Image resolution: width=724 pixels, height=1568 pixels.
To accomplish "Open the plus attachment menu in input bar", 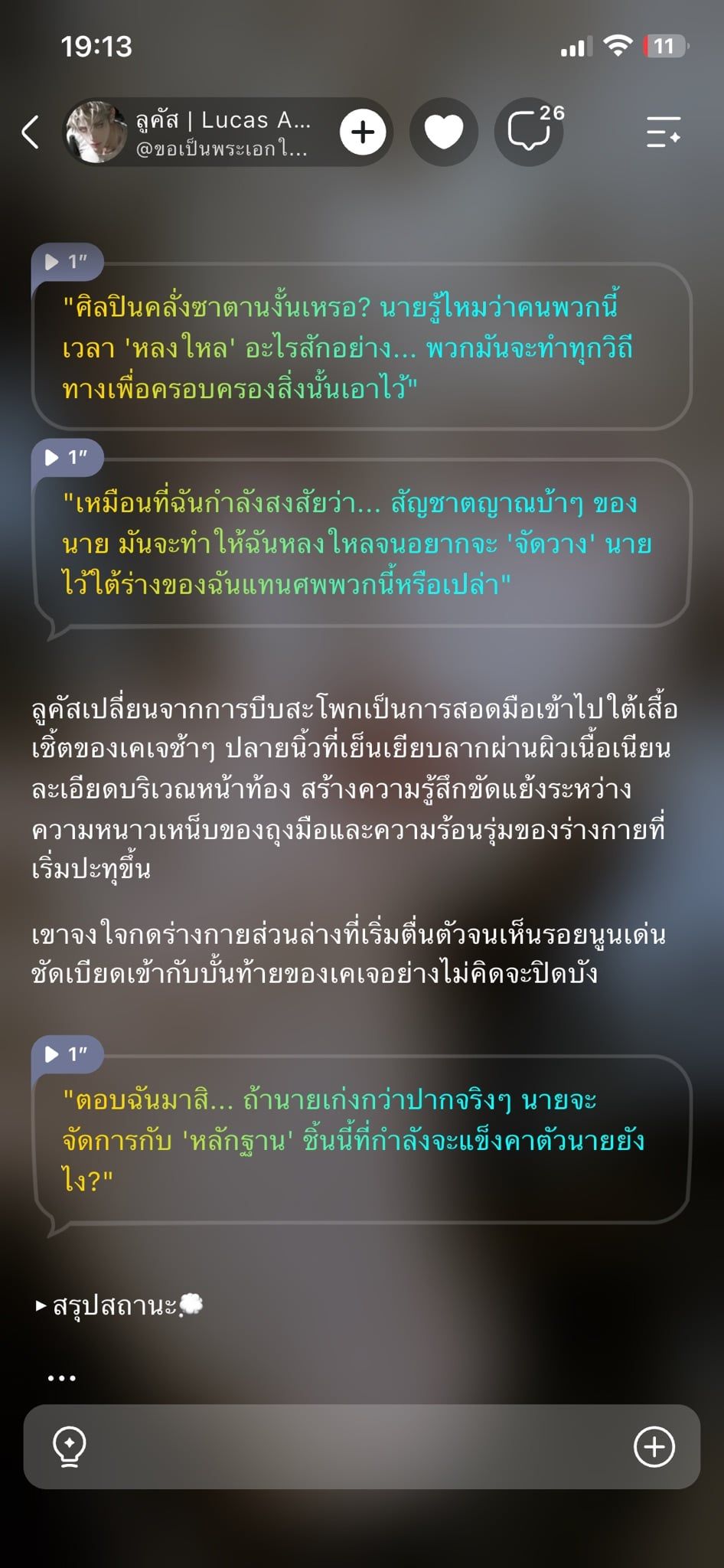I will click(654, 1447).
